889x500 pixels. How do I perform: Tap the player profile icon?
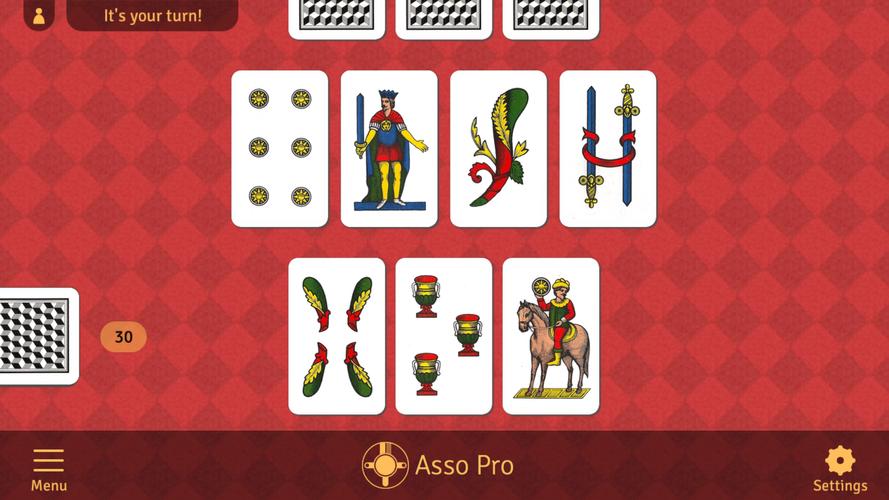point(39,16)
